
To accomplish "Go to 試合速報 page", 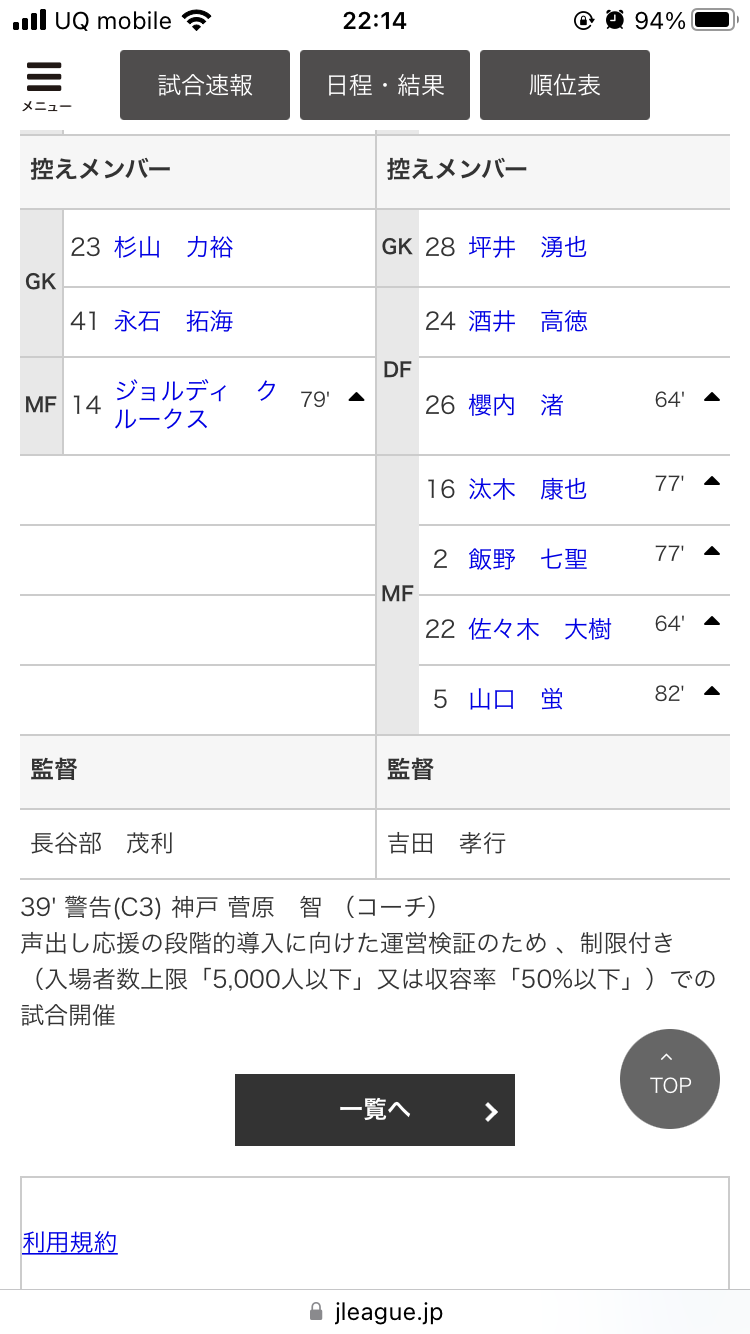I will click(205, 85).
